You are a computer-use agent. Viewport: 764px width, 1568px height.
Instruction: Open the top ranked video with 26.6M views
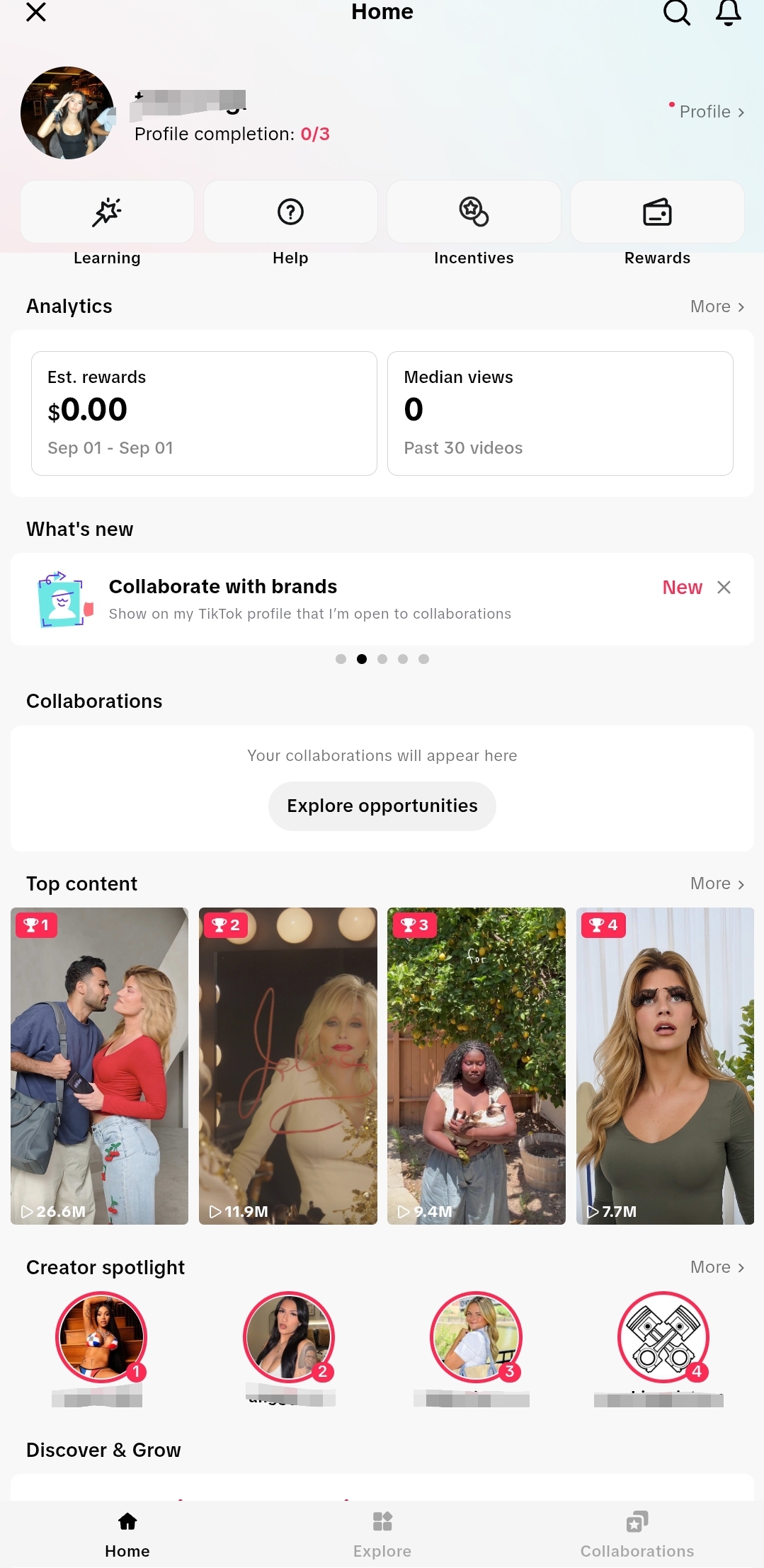[x=100, y=1066]
